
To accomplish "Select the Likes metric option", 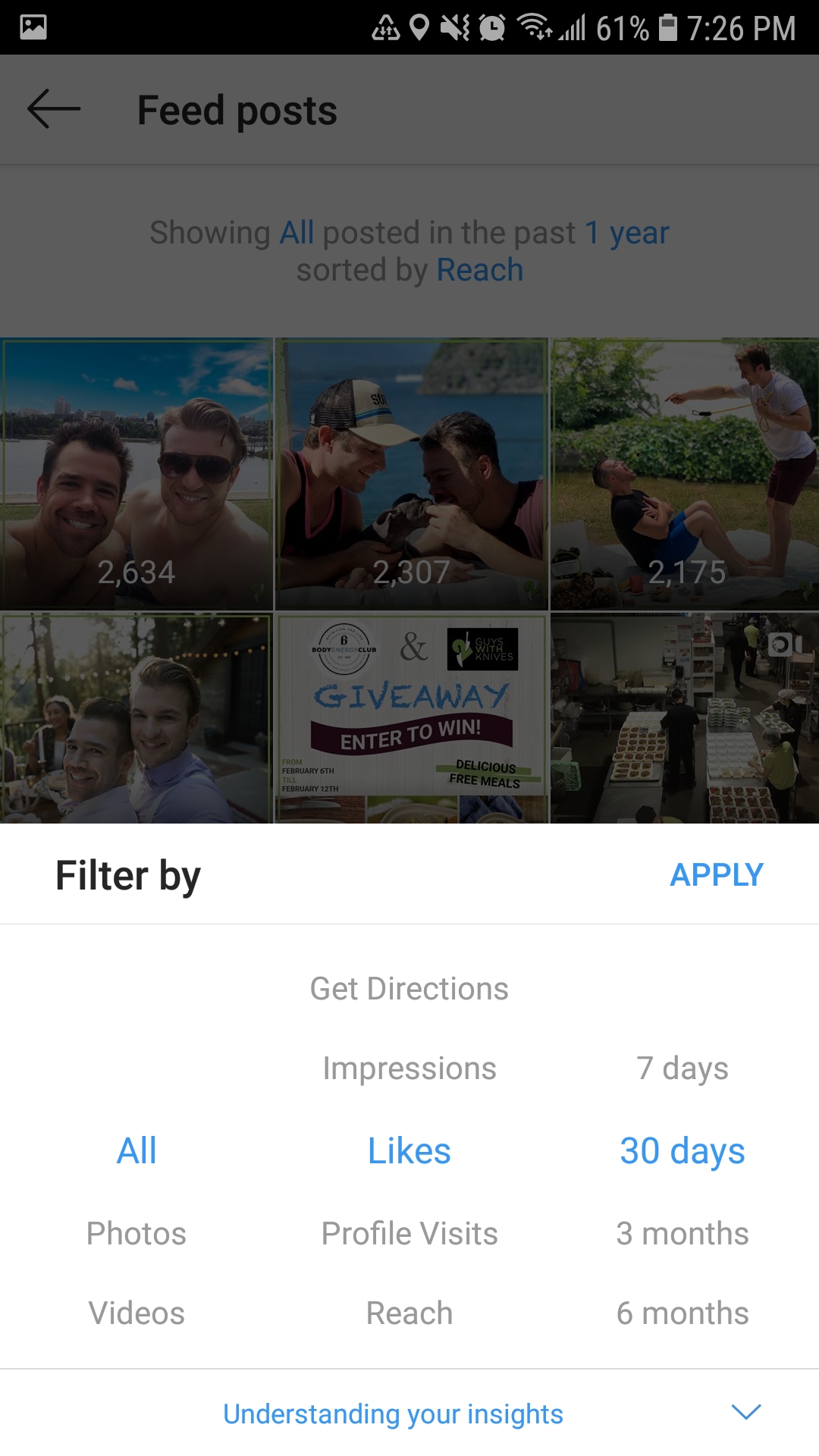I will click(x=409, y=1151).
